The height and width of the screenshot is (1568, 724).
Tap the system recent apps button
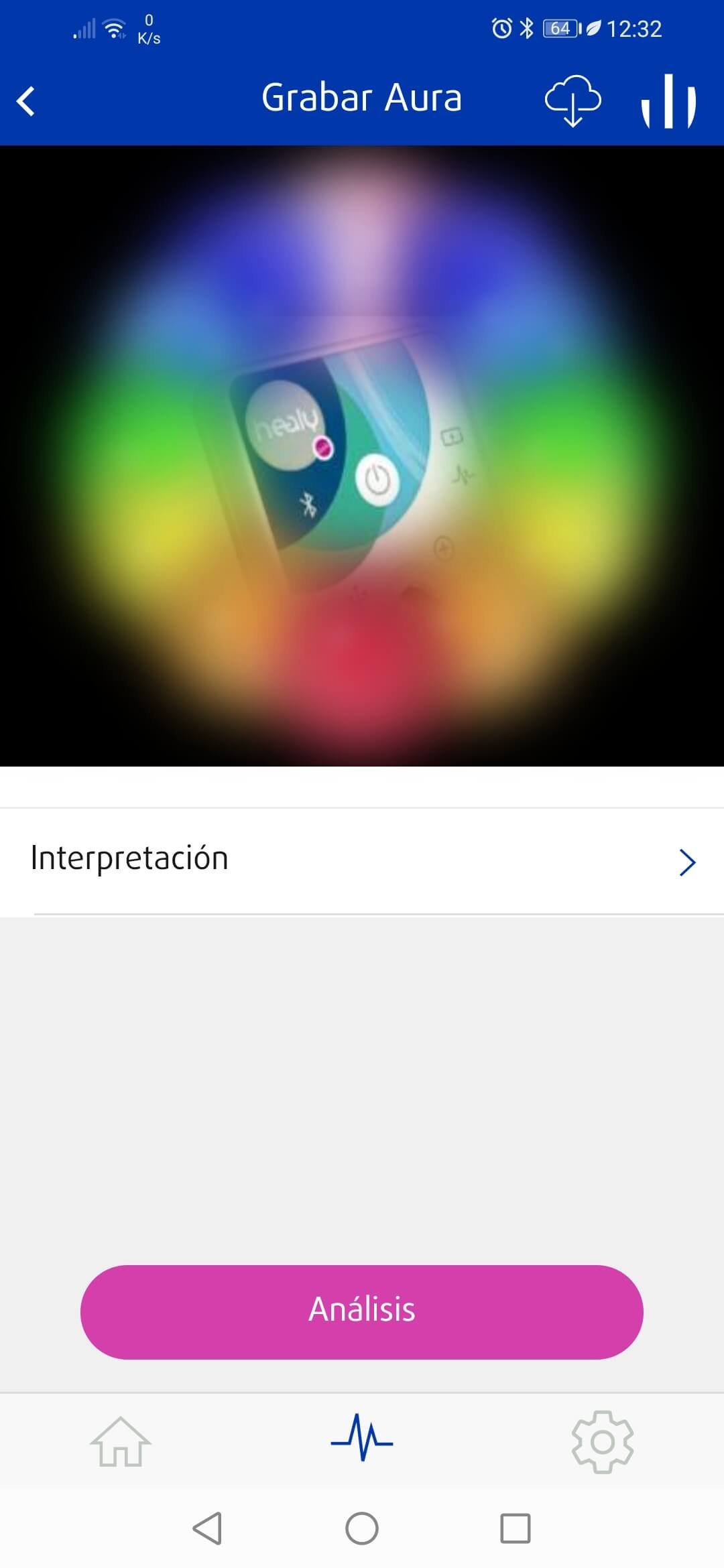(x=515, y=1528)
